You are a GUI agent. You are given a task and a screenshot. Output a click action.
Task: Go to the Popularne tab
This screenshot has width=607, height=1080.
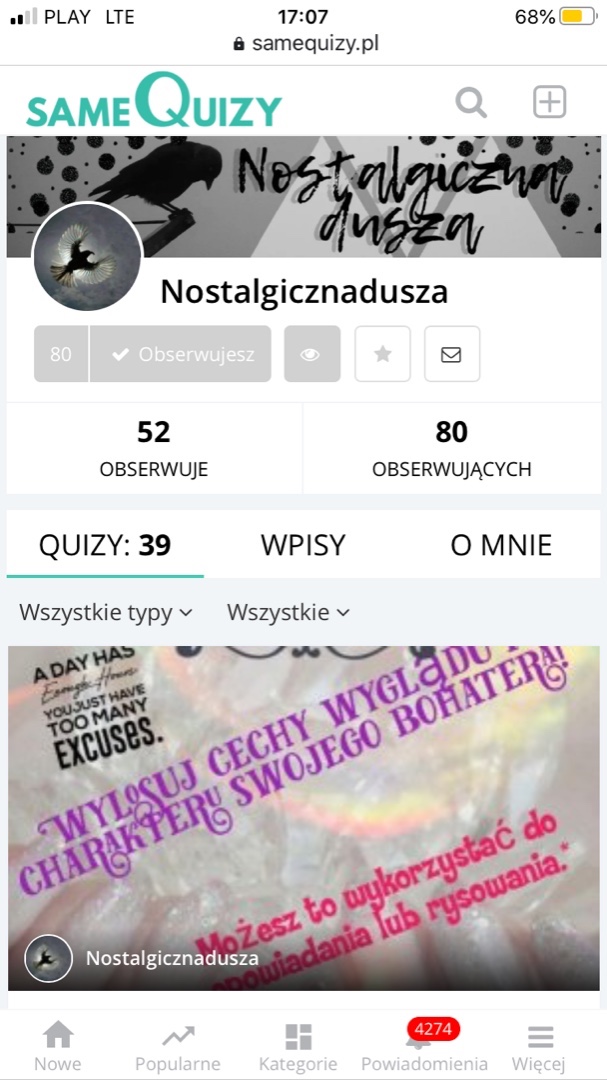178,1046
